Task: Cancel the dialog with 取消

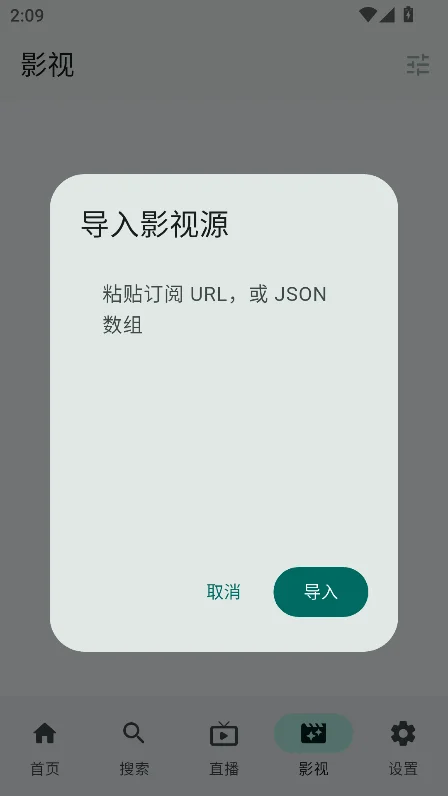Action: click(x=223, y=592)
